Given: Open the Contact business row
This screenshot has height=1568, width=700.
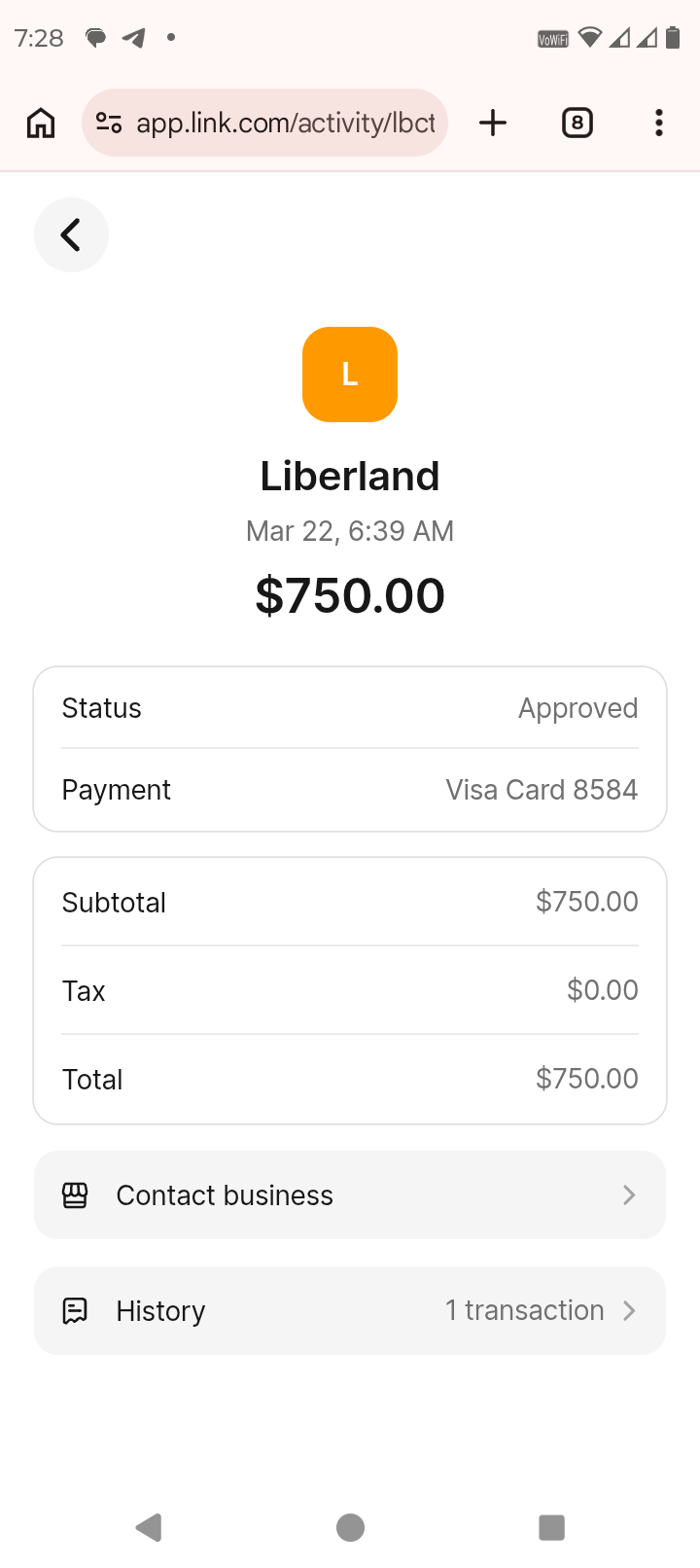Looking at the screenshot, I should [x=350, y=1195].
